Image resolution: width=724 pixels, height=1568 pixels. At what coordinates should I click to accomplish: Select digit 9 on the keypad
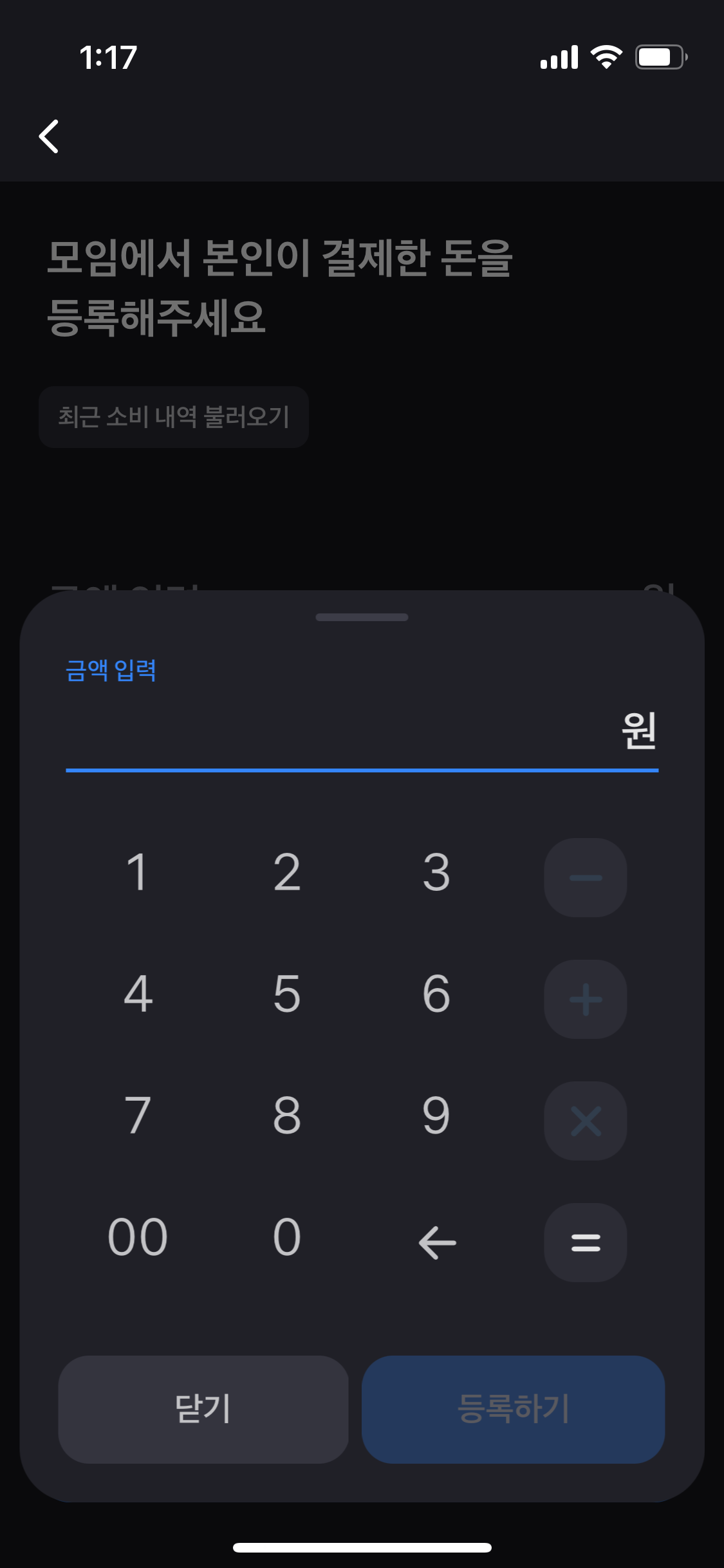pos(436,1115)
